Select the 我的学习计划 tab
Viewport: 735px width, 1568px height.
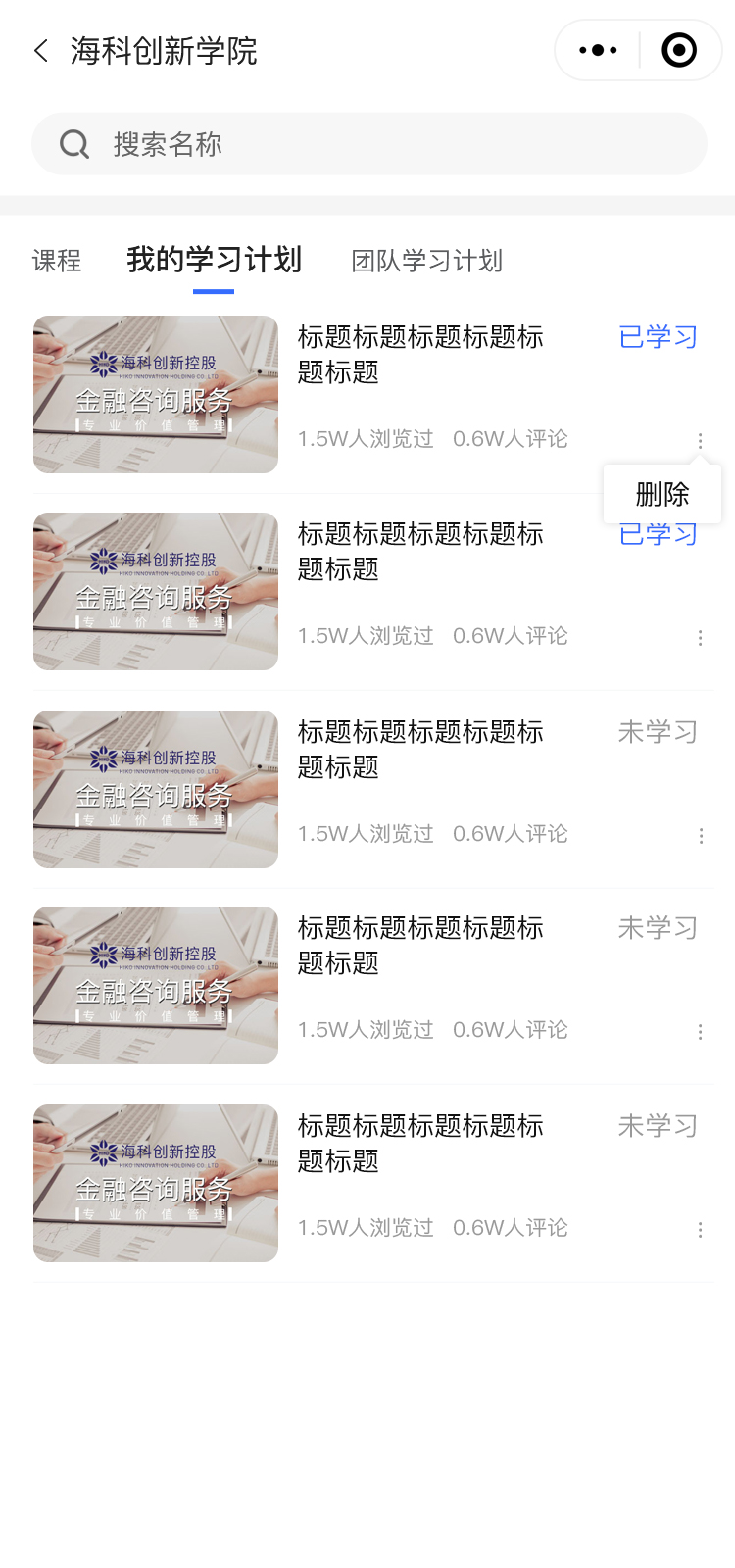click(x=214, y=260)
